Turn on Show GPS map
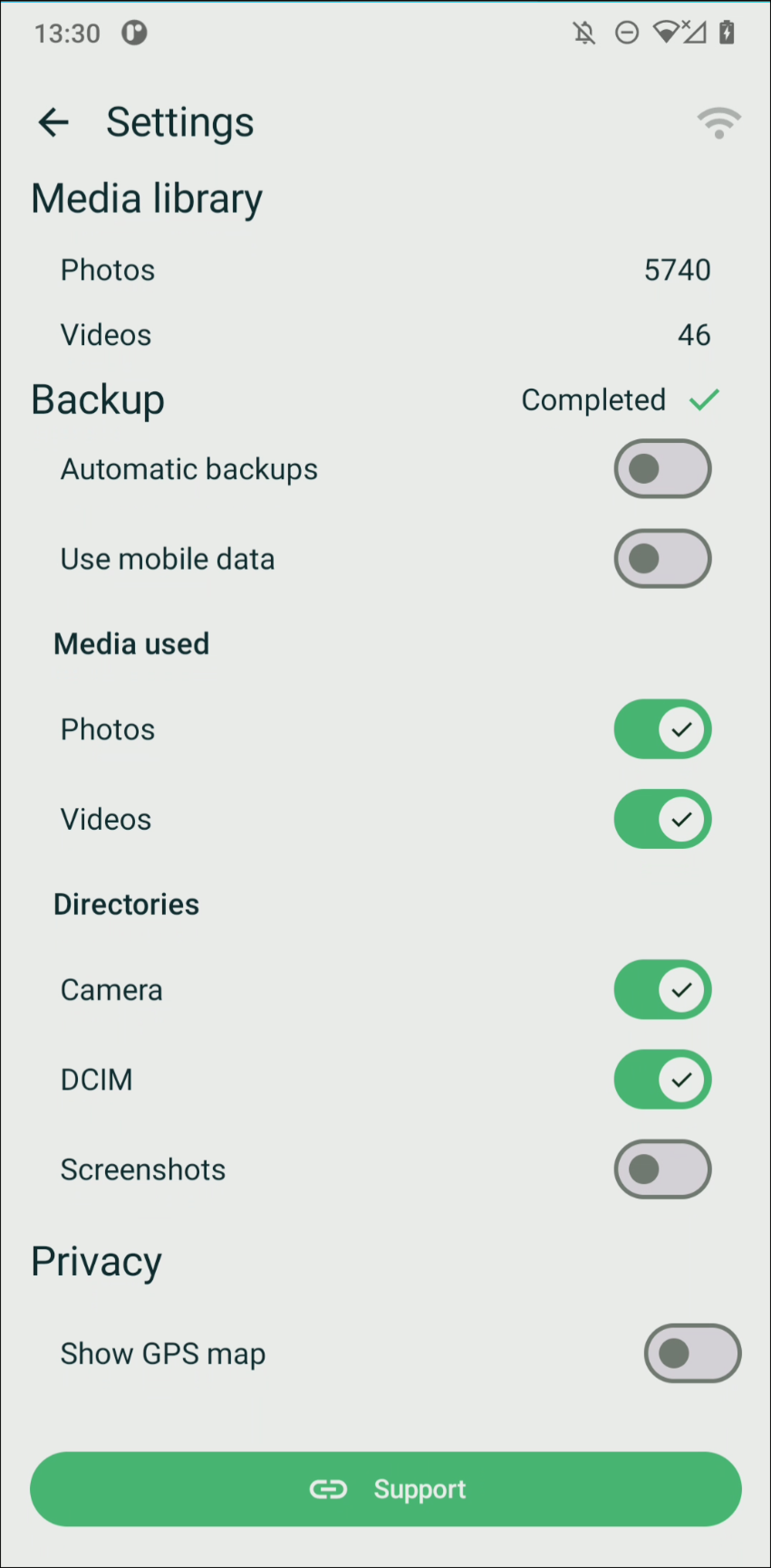This screenshot has width=771, height=1568. coord(693,1353)
